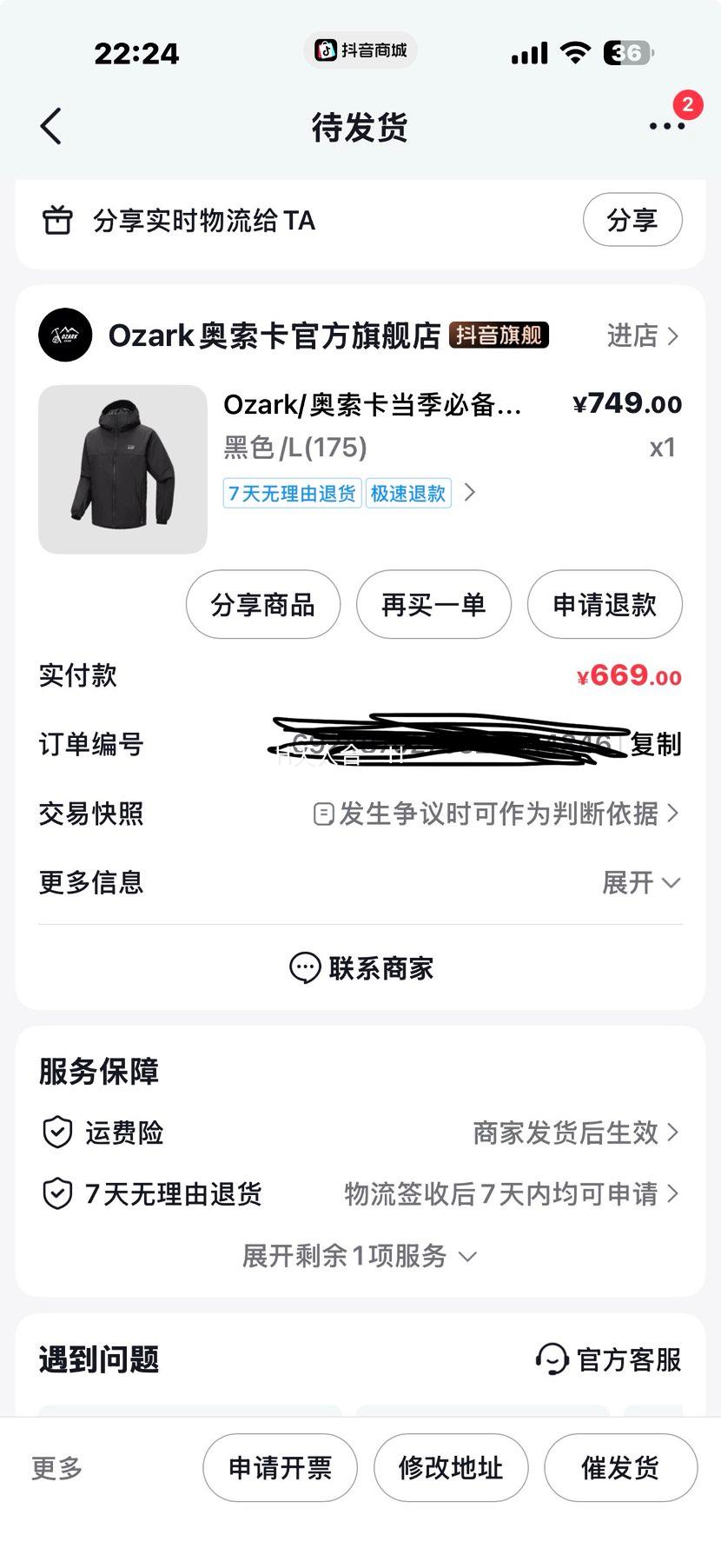Open the 7天无理由退货 service guarantee row
Screen dimensions: 721x1568
[x=360, y=1193]
